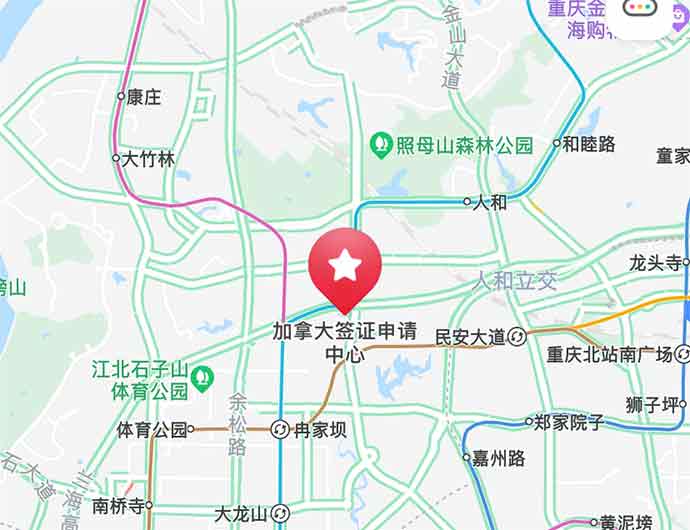
Task: Tap the 大竹林 metro station
Action: coord(116,158)
